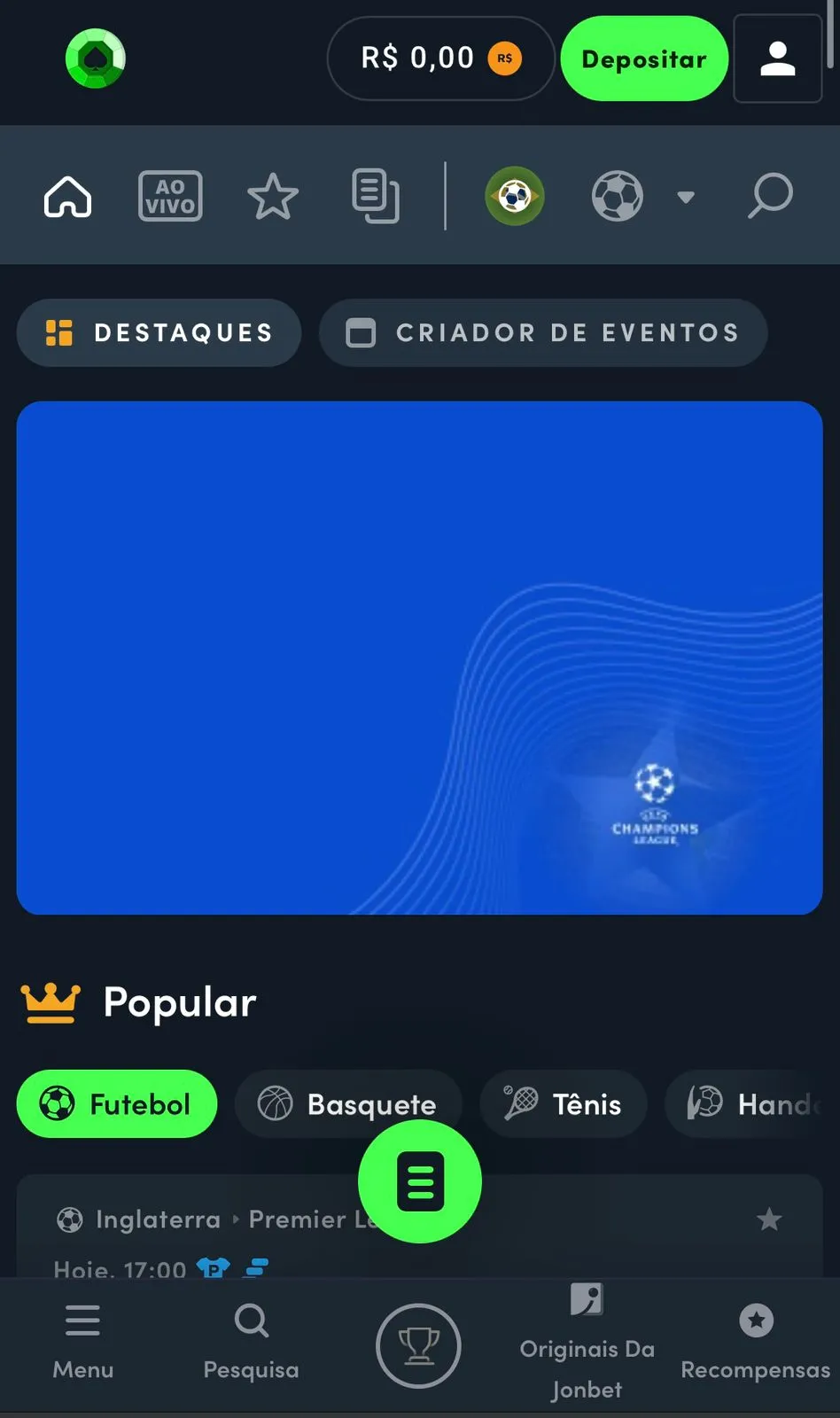Click the R$ 0,00 balance display
Viewport: 840px width, 1418px height.
point(440,58)
